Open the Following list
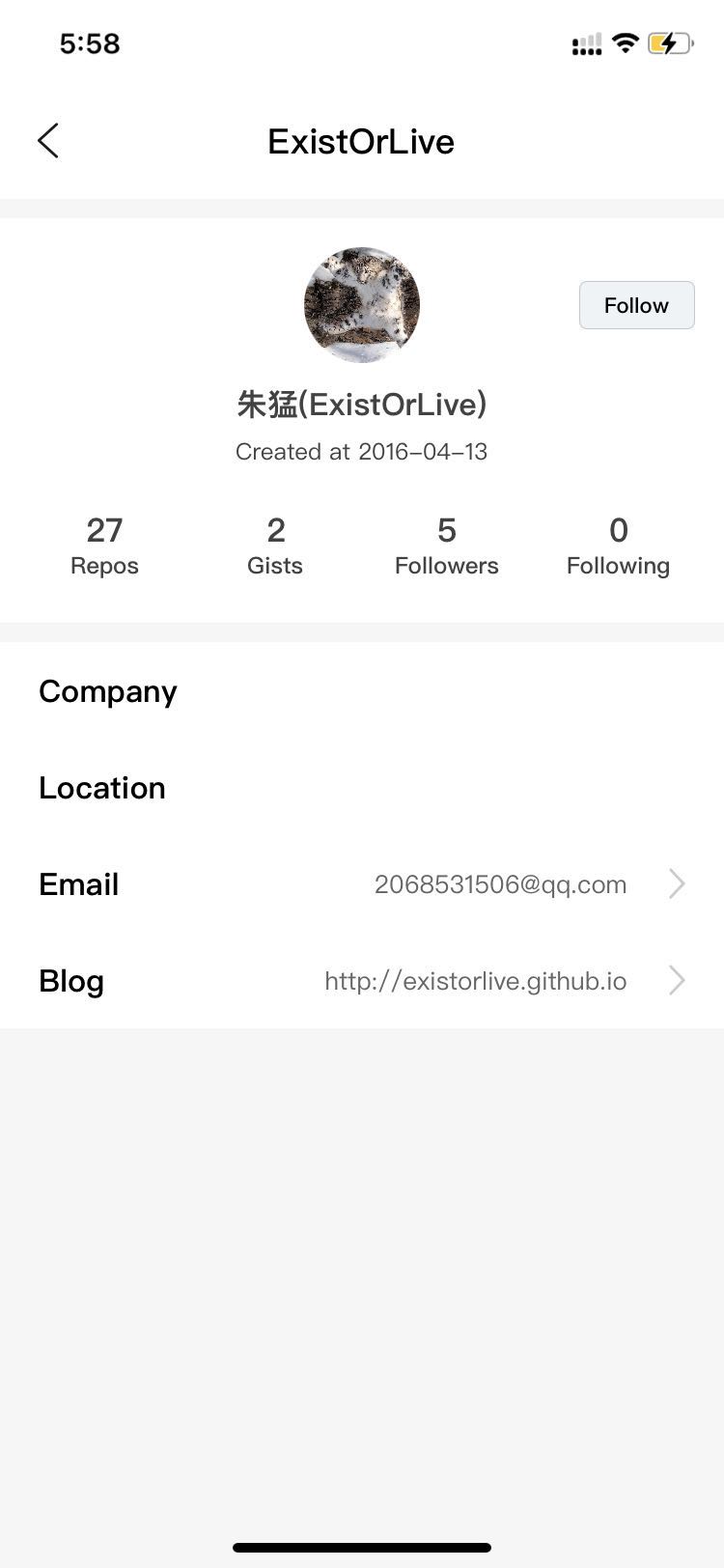The image size is (724, 1568). (x=618, y=546)
